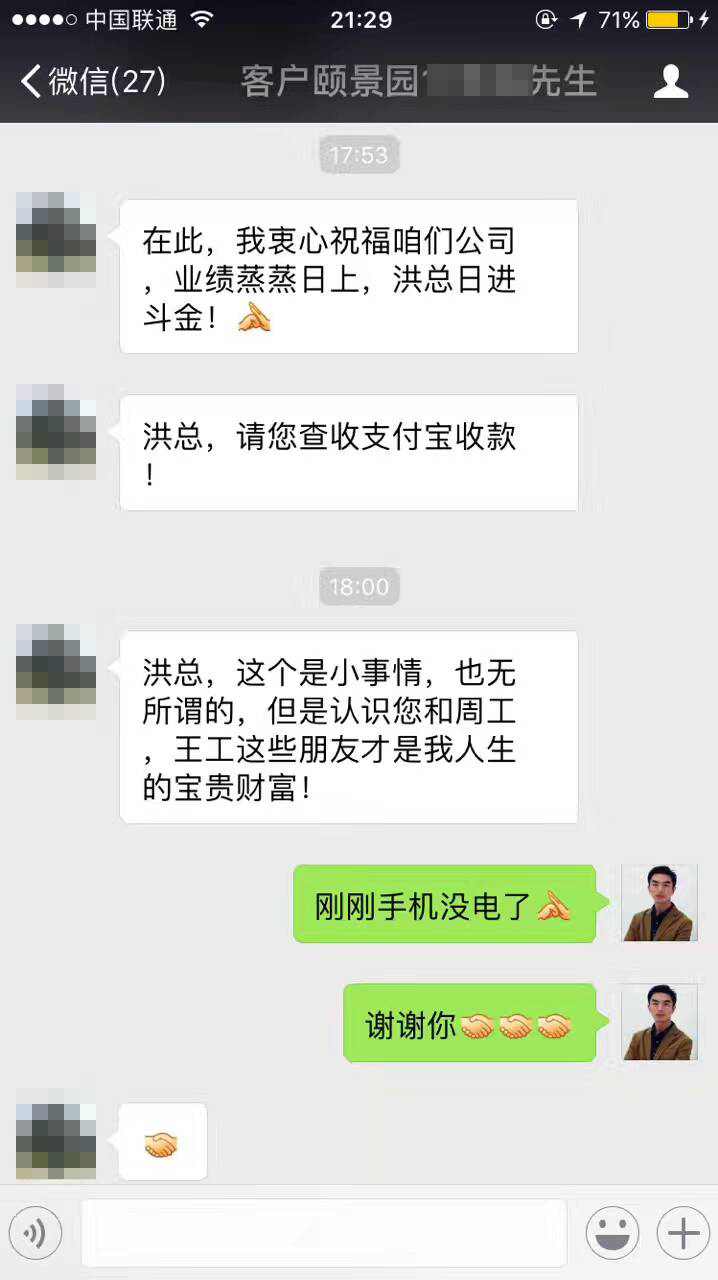
Task: Tap the message text input field
Action: pos(323,1233)
